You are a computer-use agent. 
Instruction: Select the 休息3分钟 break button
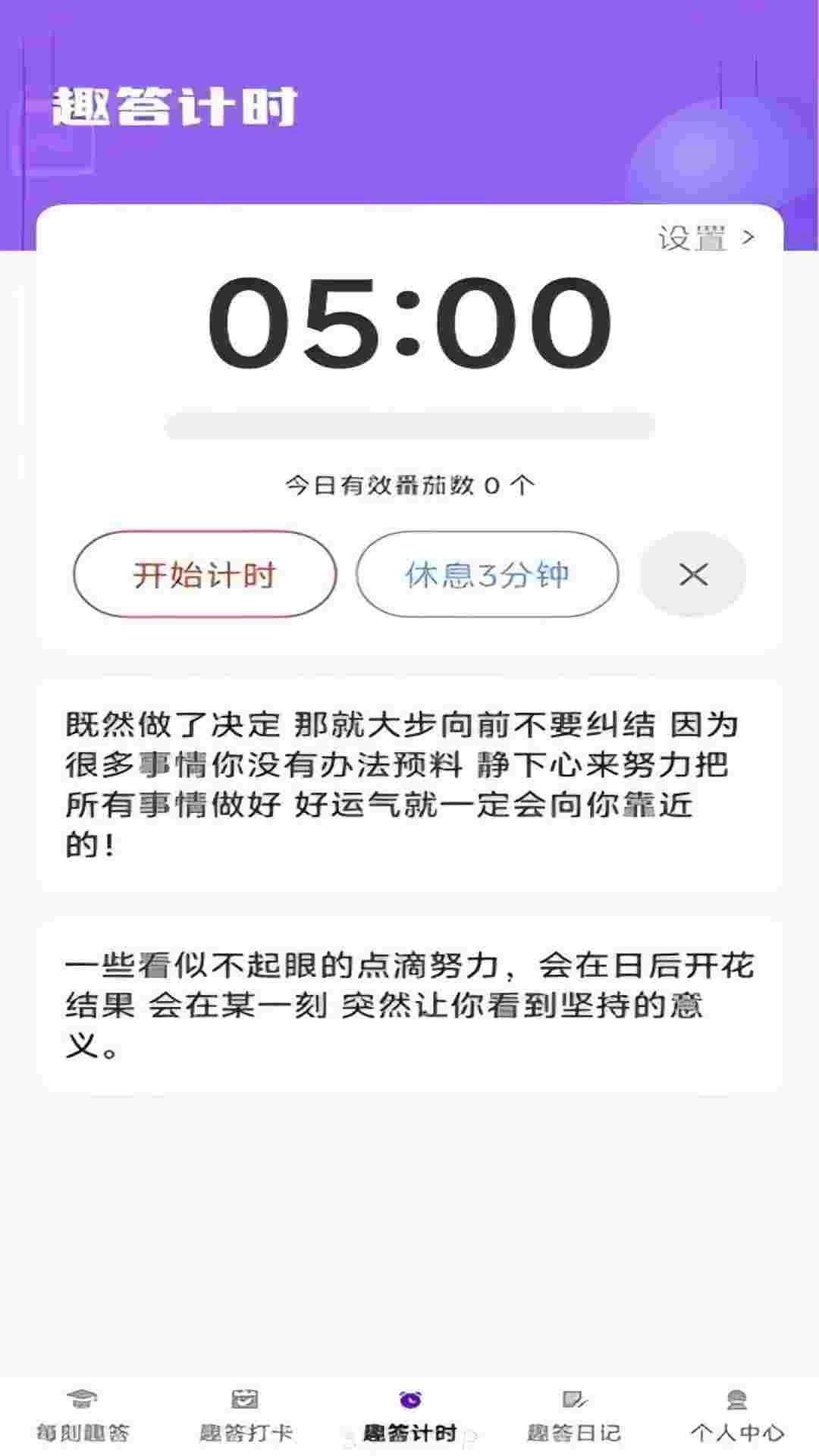(x=487, y=574)
